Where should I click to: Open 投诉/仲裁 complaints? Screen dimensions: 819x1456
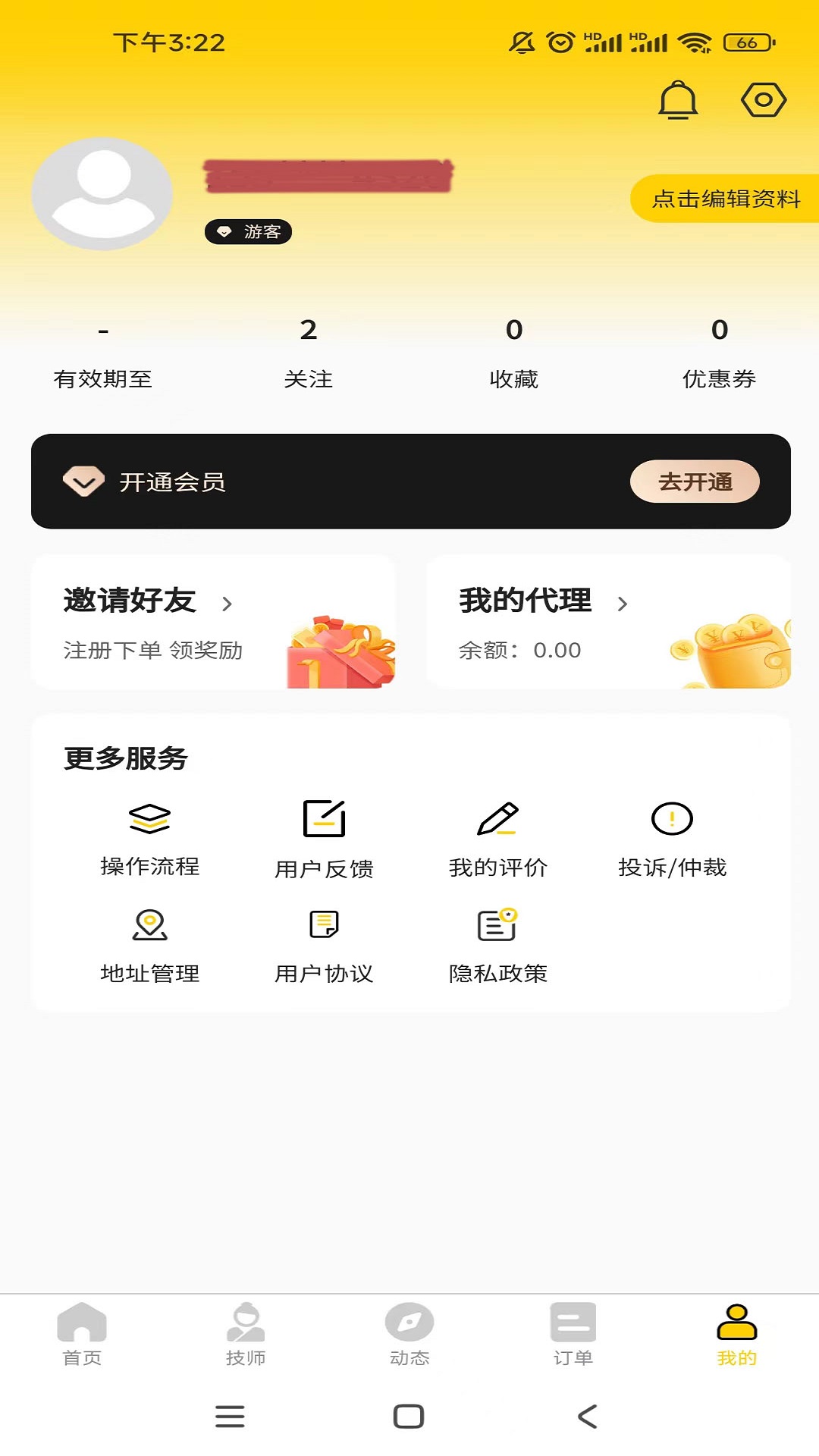[672, 838]
